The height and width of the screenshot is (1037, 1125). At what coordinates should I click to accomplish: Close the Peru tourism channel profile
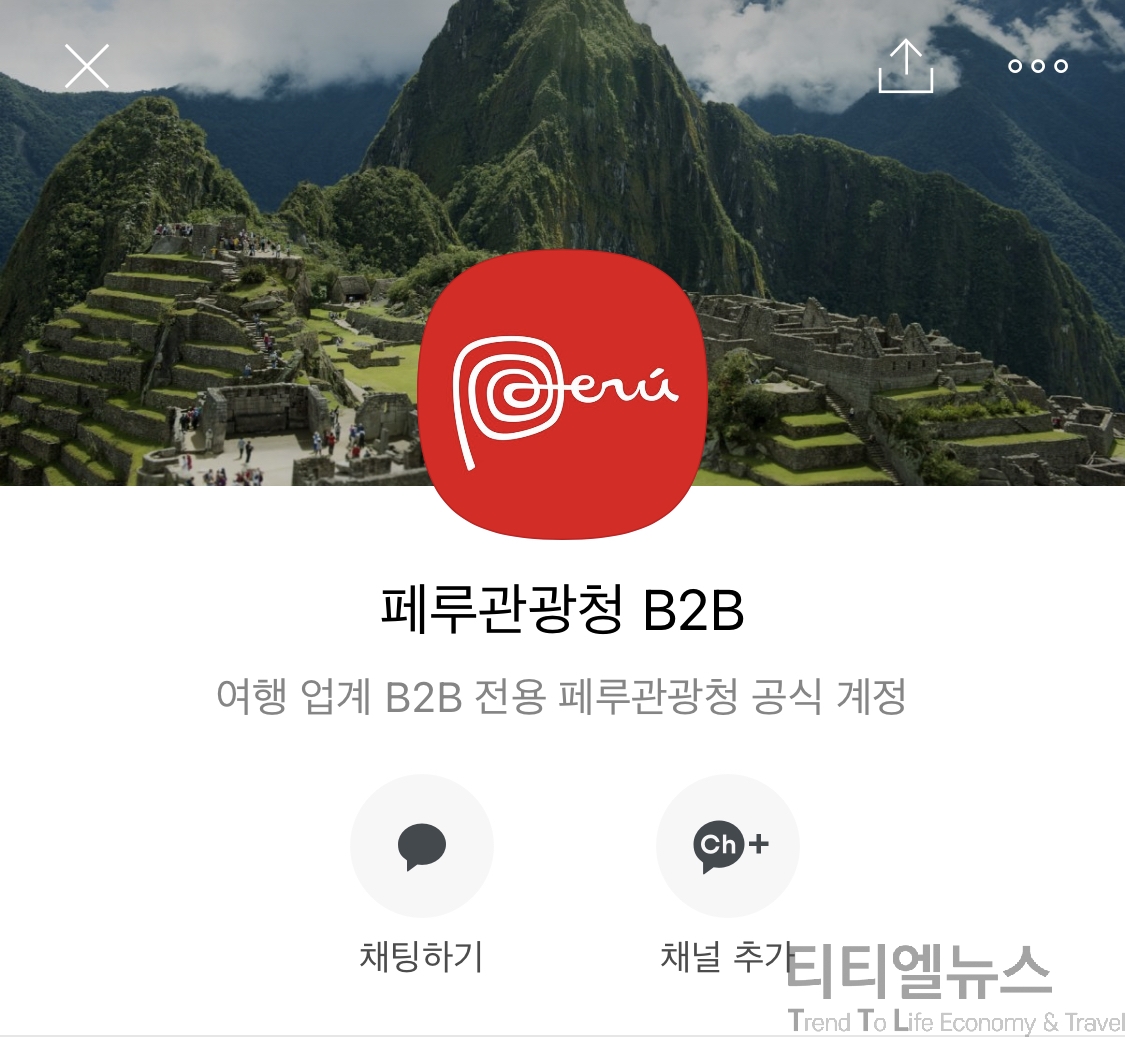[x=87, y=67]
